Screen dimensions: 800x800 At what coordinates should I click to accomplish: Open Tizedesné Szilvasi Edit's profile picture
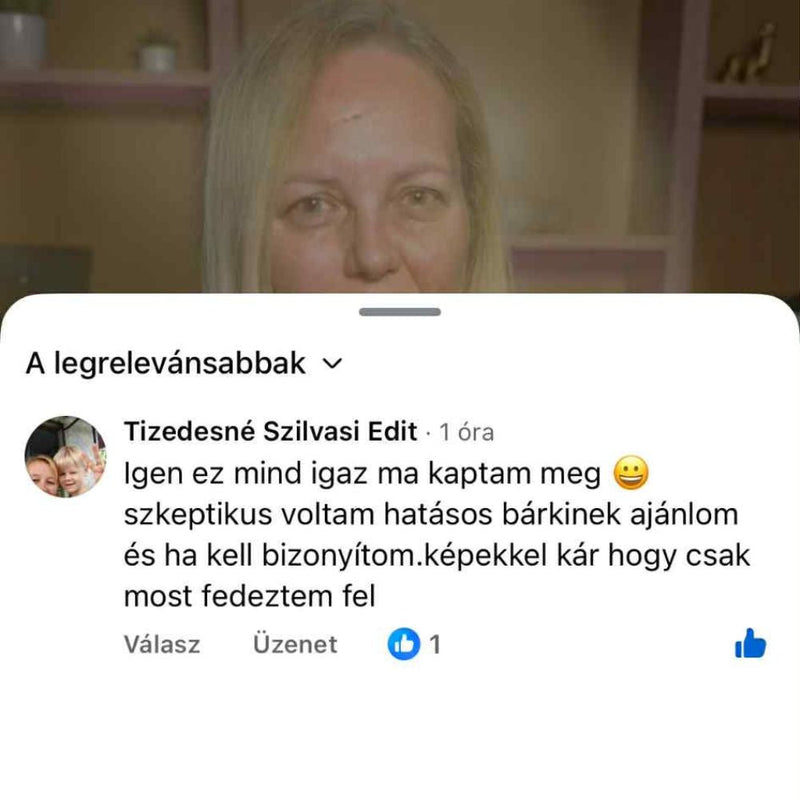(65, 457)
